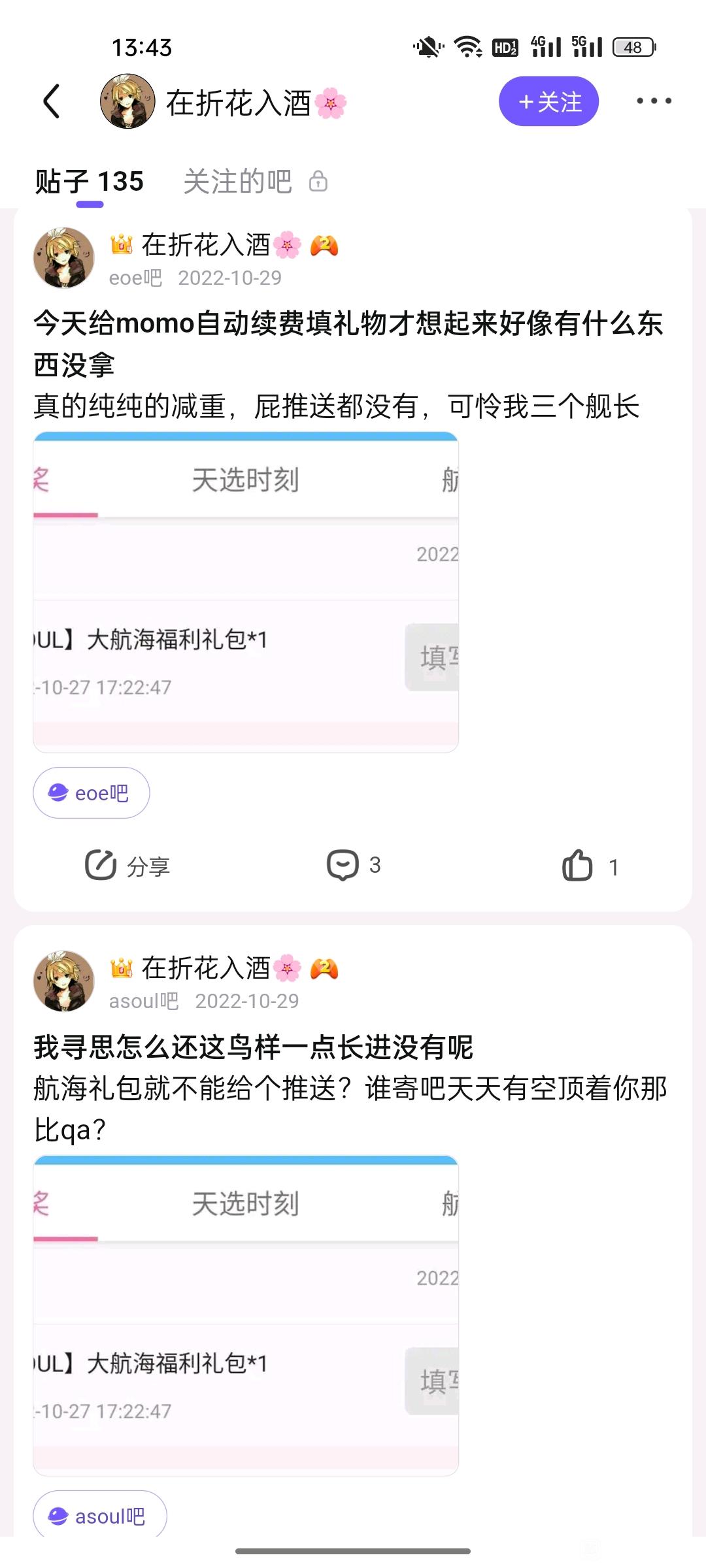Open the post about momo自动续费

click(348, 365)
